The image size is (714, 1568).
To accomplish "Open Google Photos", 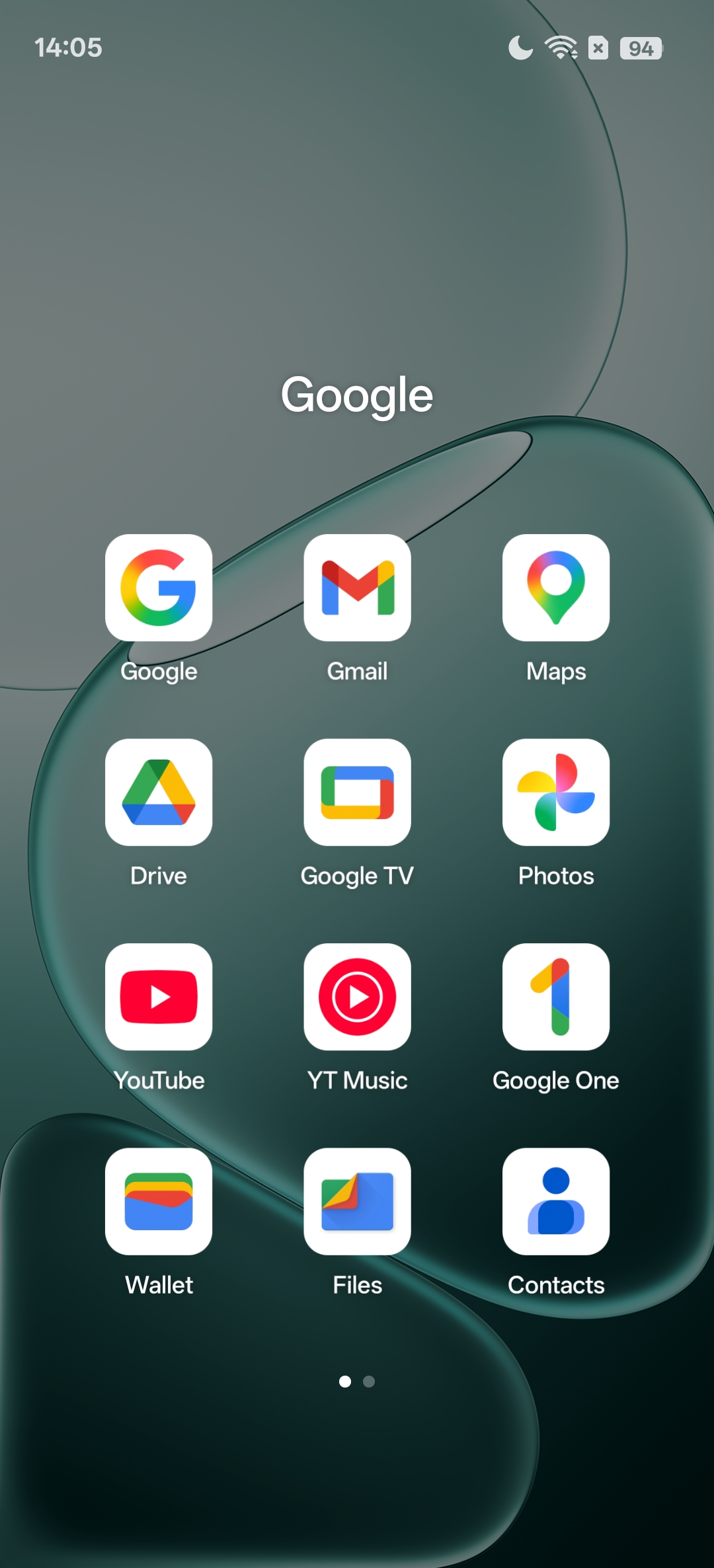I will [555, 792].
